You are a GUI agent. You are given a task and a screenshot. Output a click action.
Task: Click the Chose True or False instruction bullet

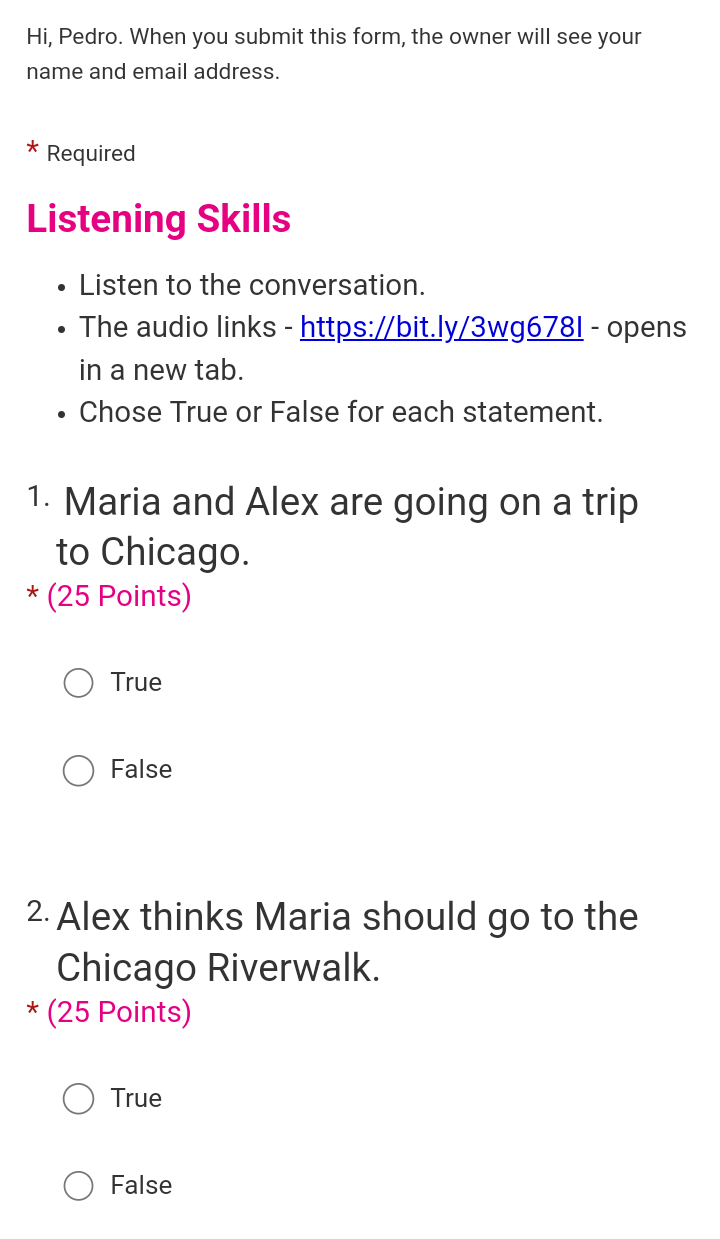coord(341,412)
